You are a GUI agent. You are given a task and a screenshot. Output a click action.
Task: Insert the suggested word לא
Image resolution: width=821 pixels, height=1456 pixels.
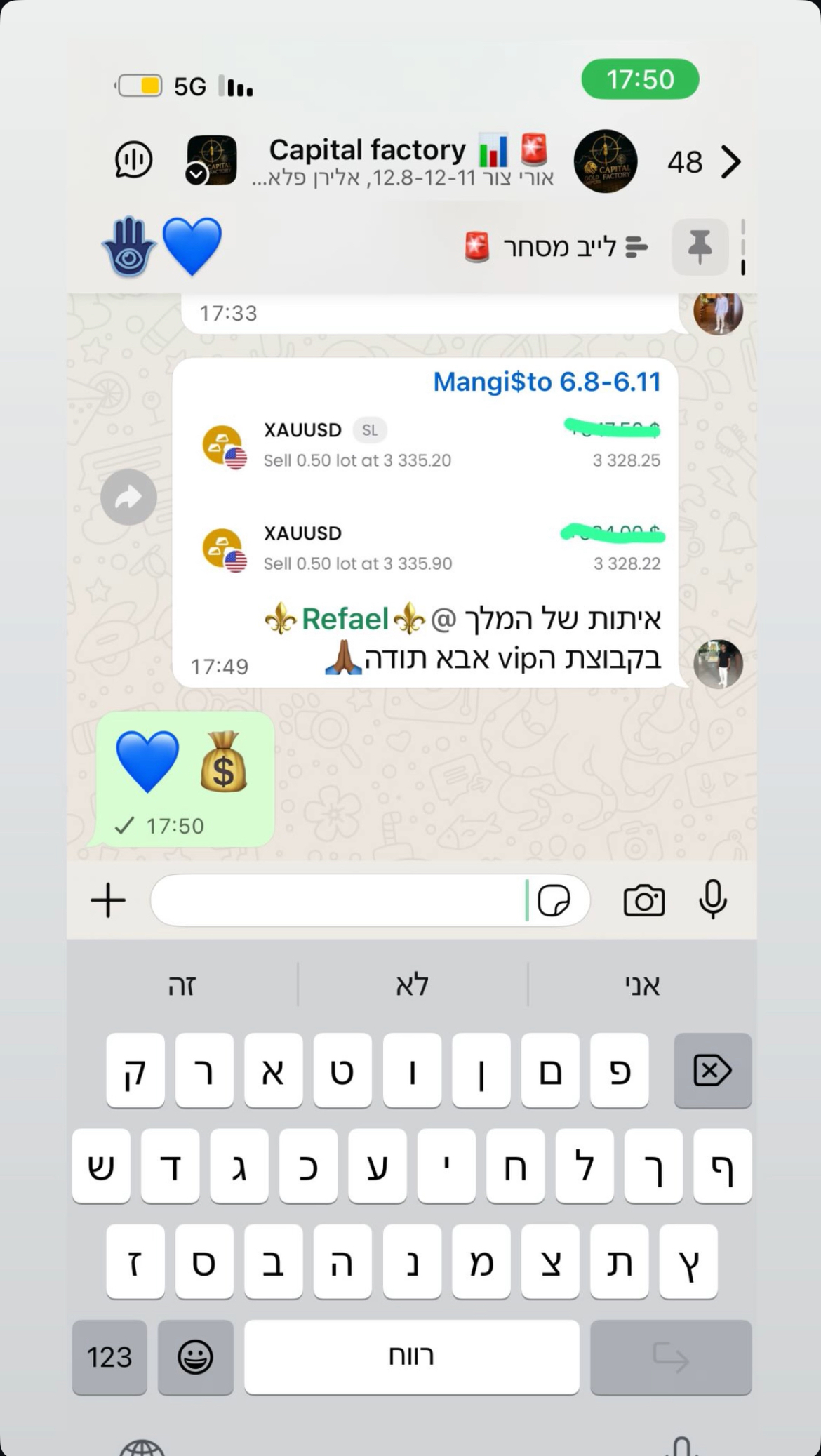click(x=412, y=985)
